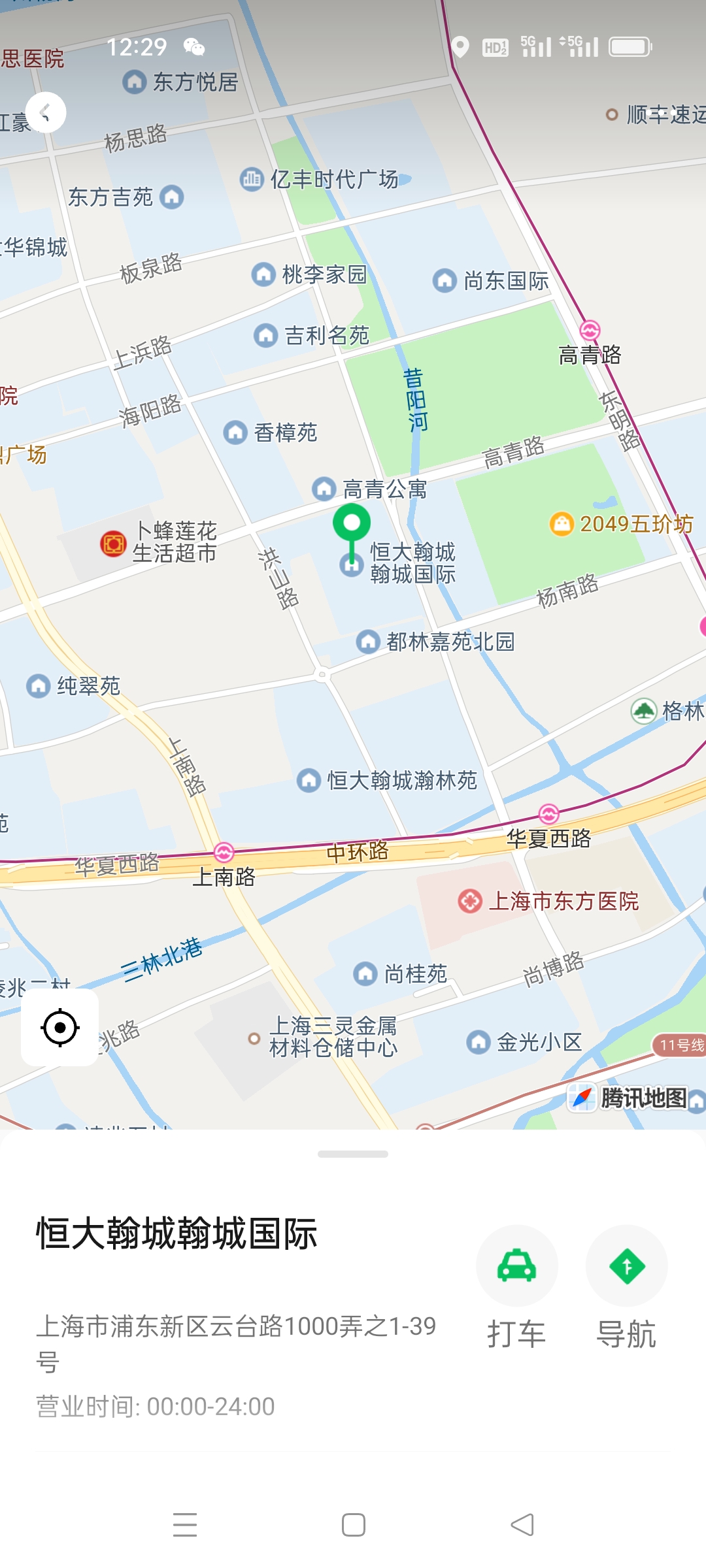The width and height of the screenshot is (706, 1568).
Task: Open system recent apps menu
Action: point(185,1525)
